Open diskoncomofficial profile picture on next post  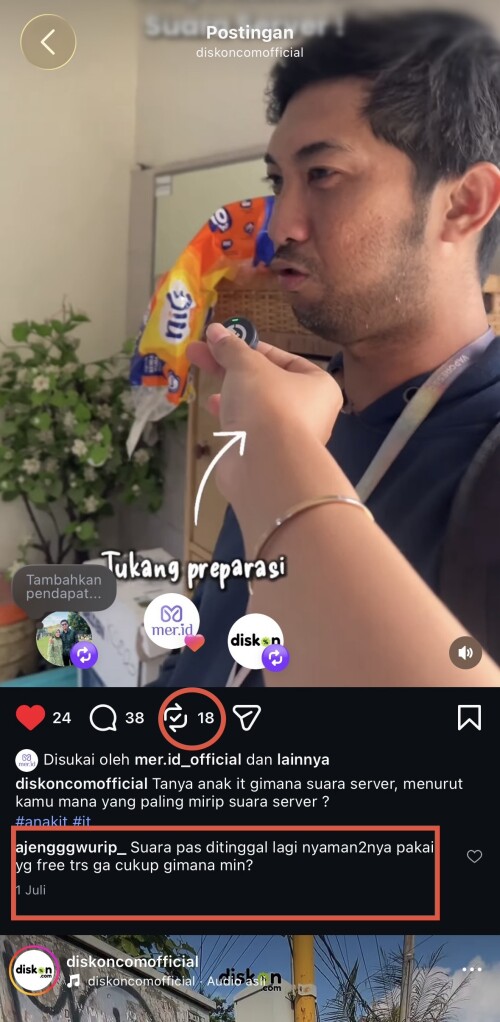click(x=34, y=970)
